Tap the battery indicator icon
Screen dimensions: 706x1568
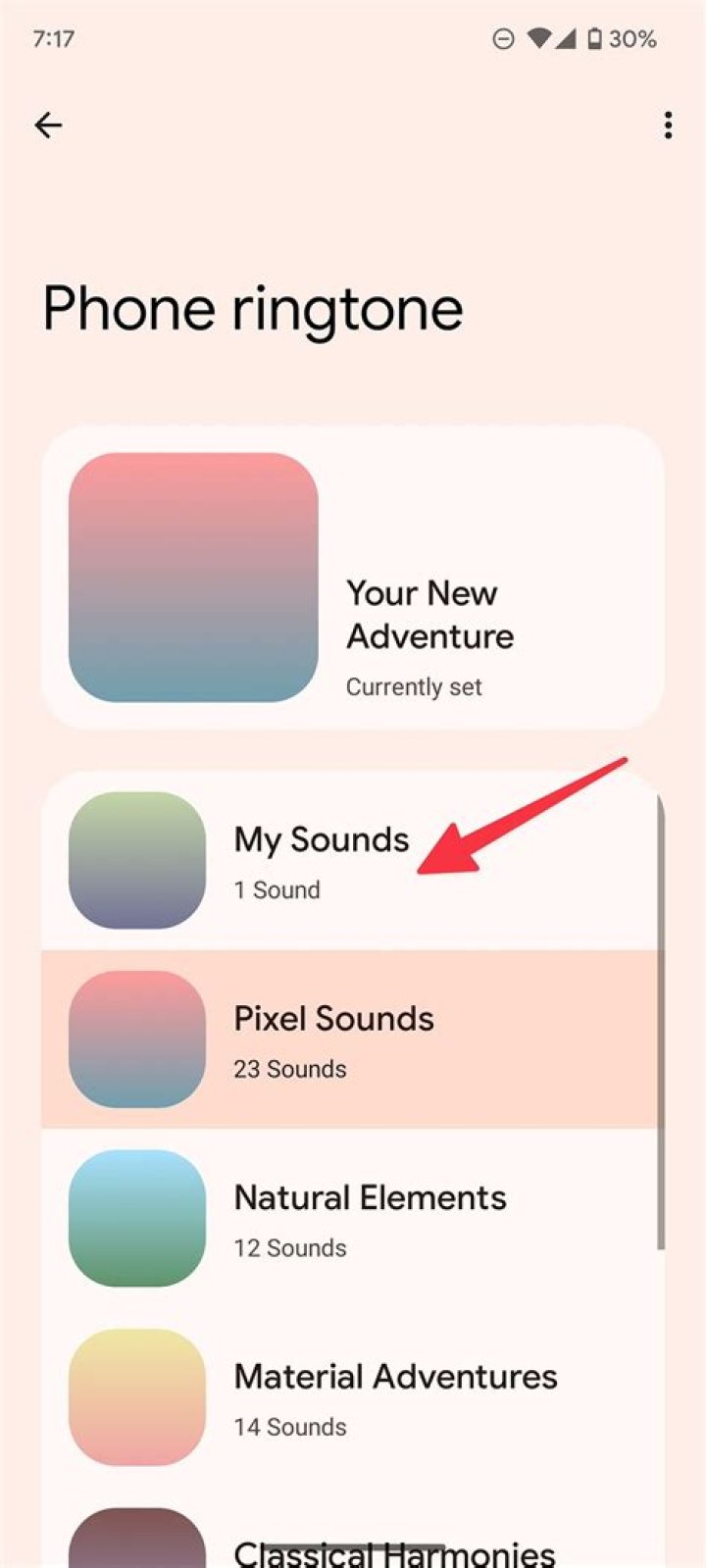[x=594, y=39]
